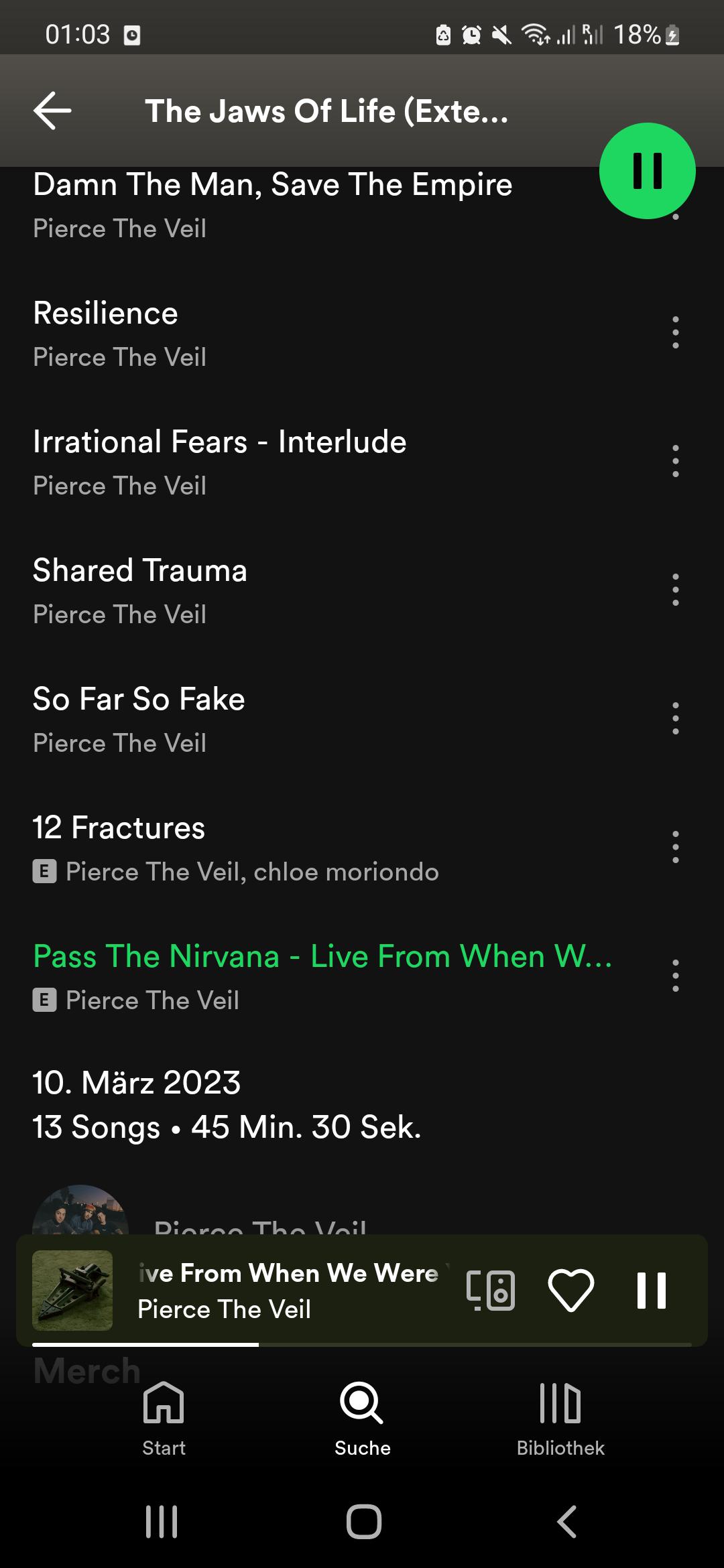Screen dimensions: 724x1568
Task: Like the currently playing song
Action: coord(571,1290)
